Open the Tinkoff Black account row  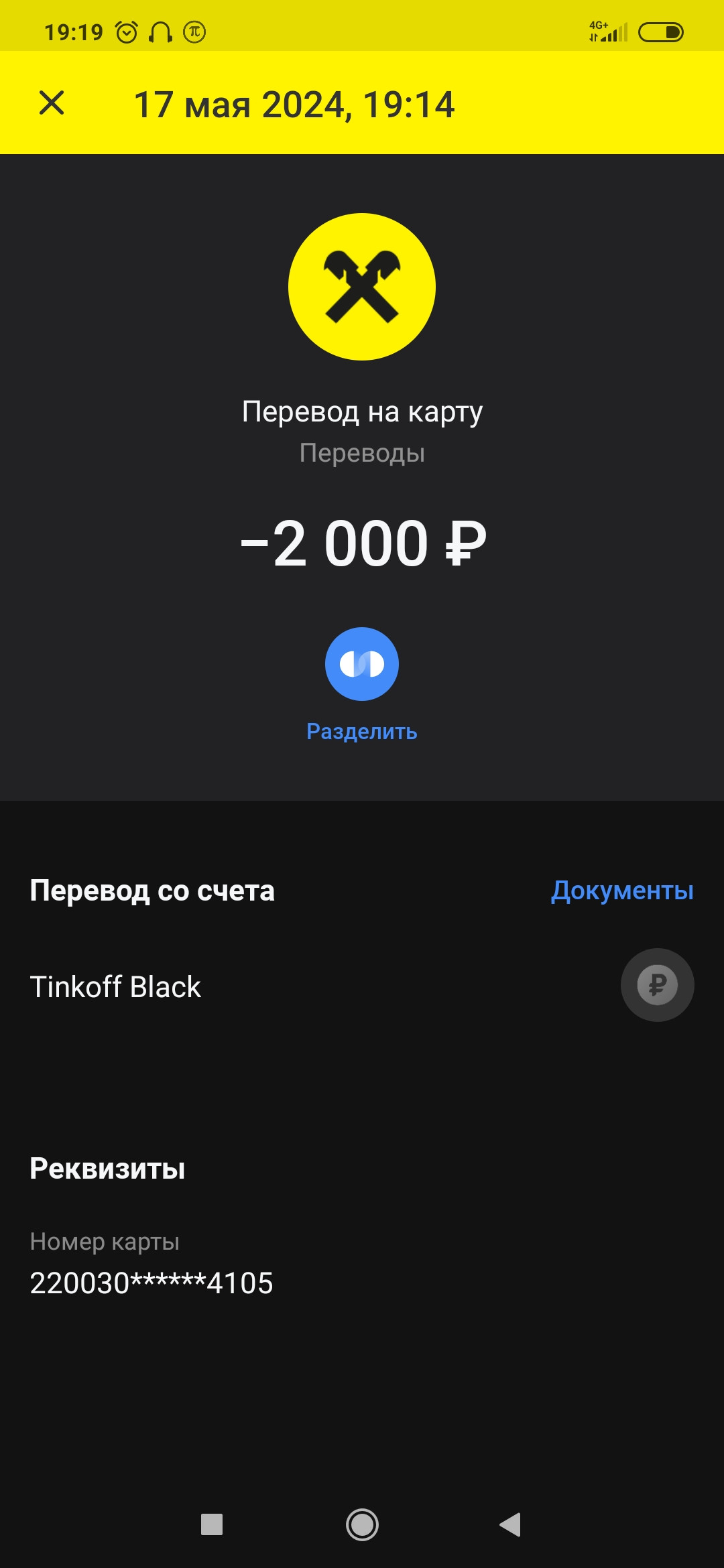click(x=362, y=986)
